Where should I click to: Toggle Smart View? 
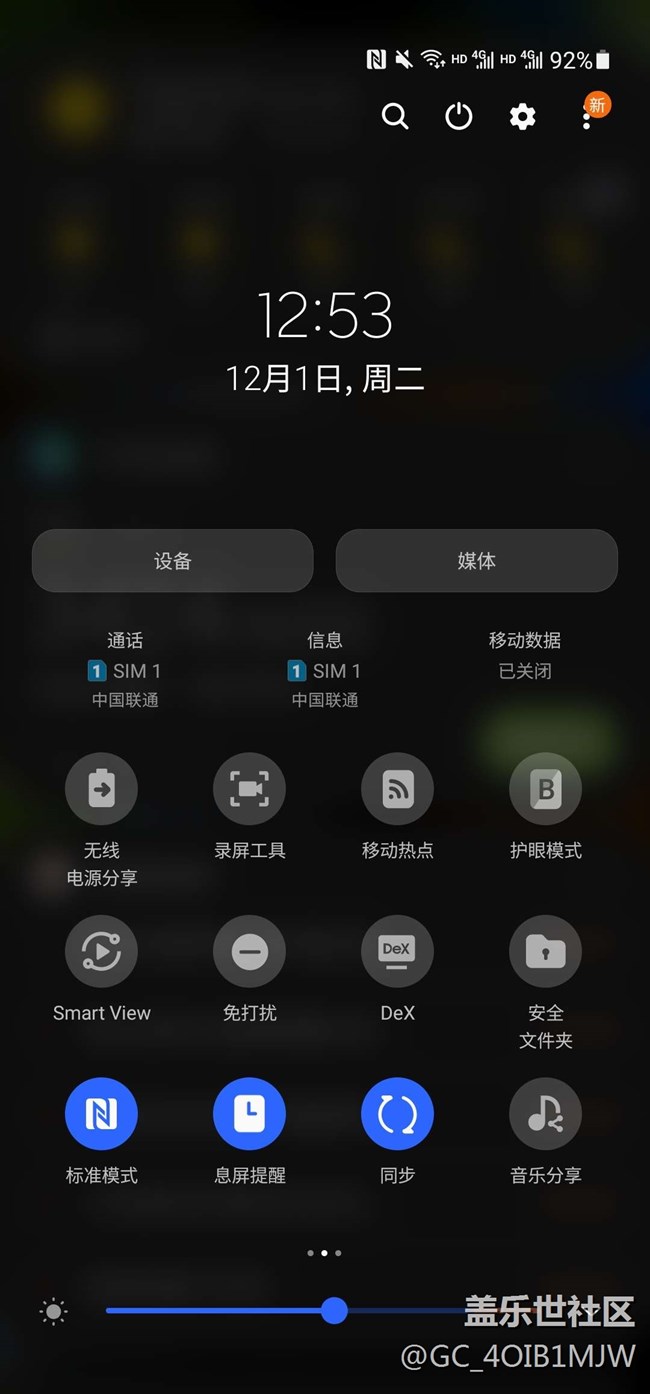click(x=102, y=952)
